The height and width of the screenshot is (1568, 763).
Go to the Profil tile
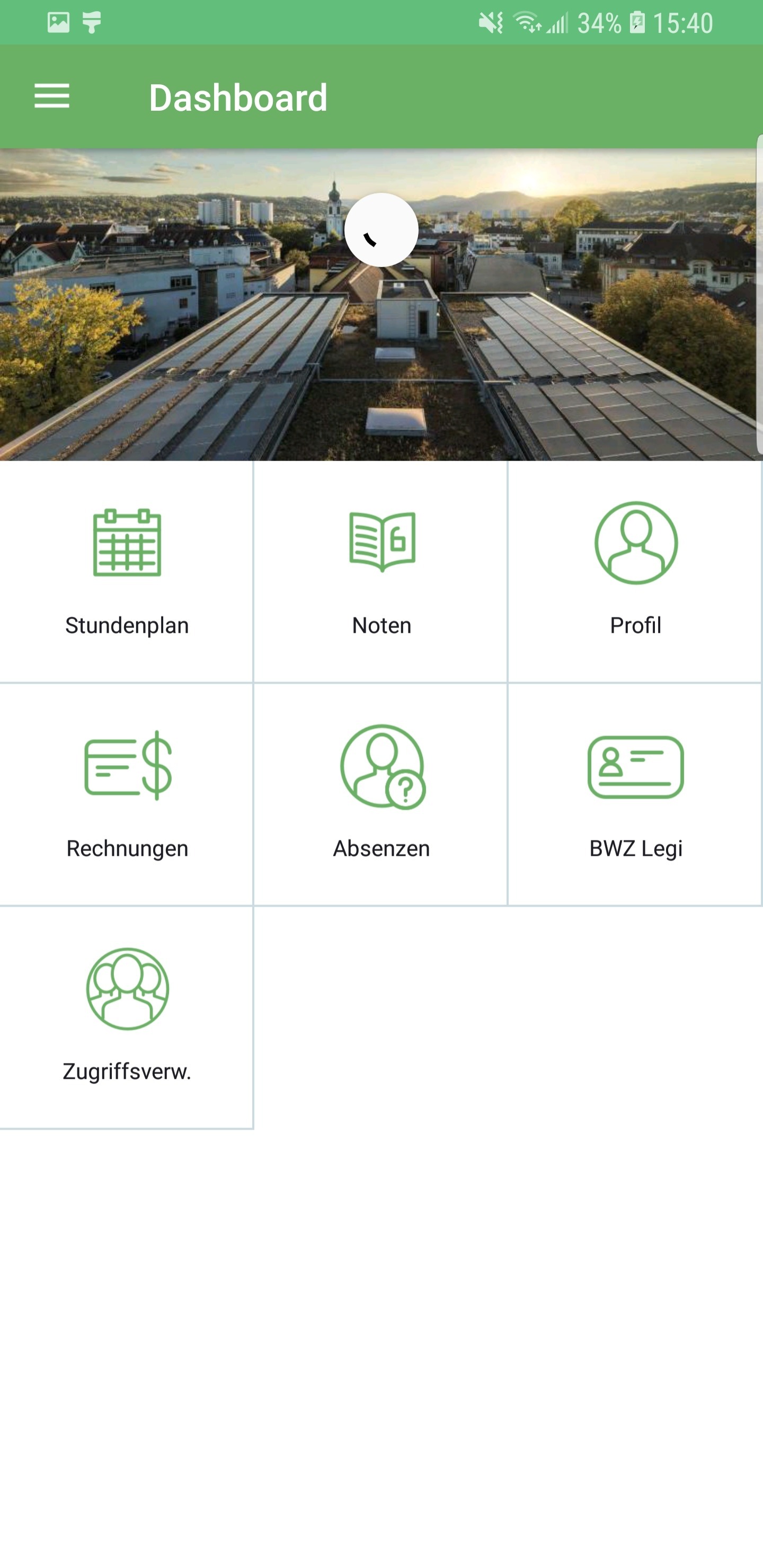[635, 571]
